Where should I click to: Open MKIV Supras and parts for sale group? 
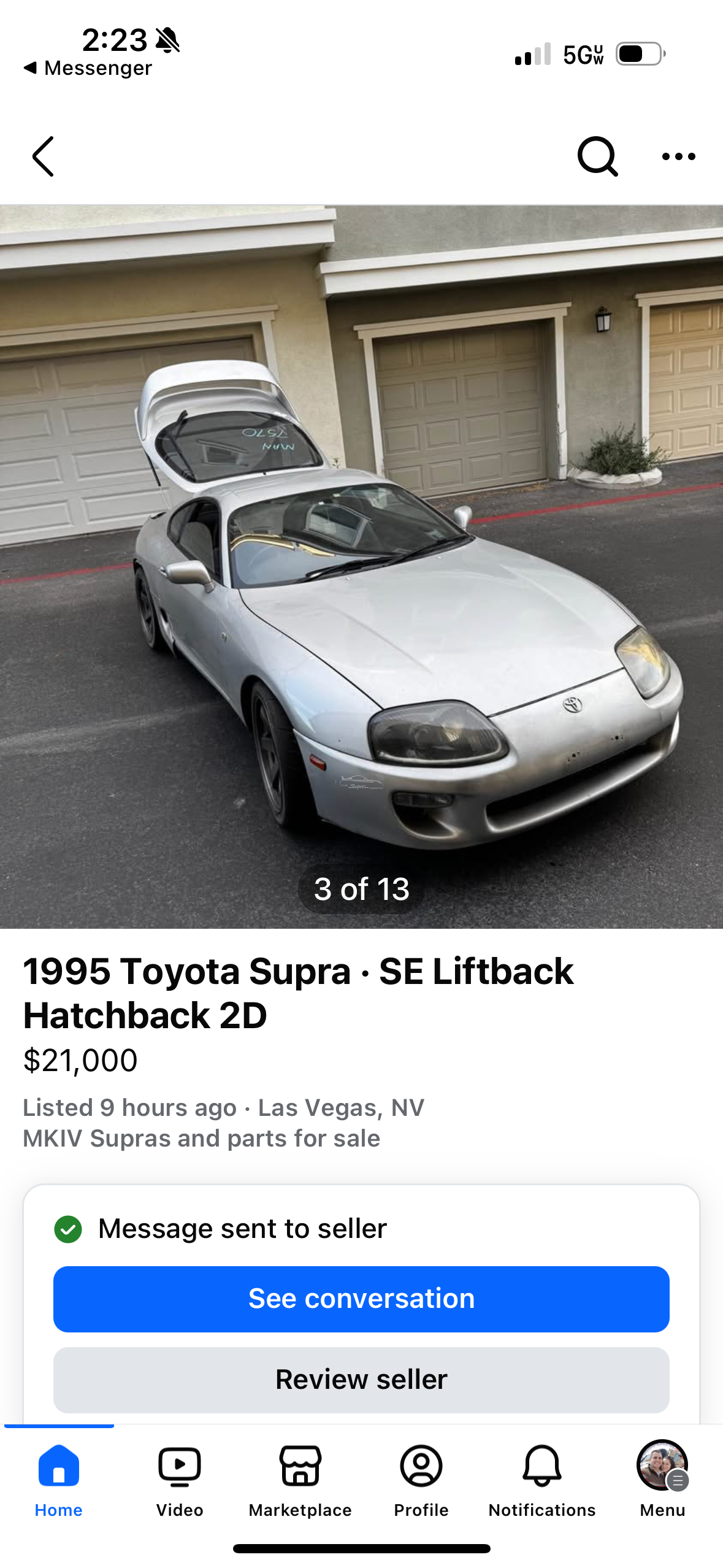click(201, 1139)
